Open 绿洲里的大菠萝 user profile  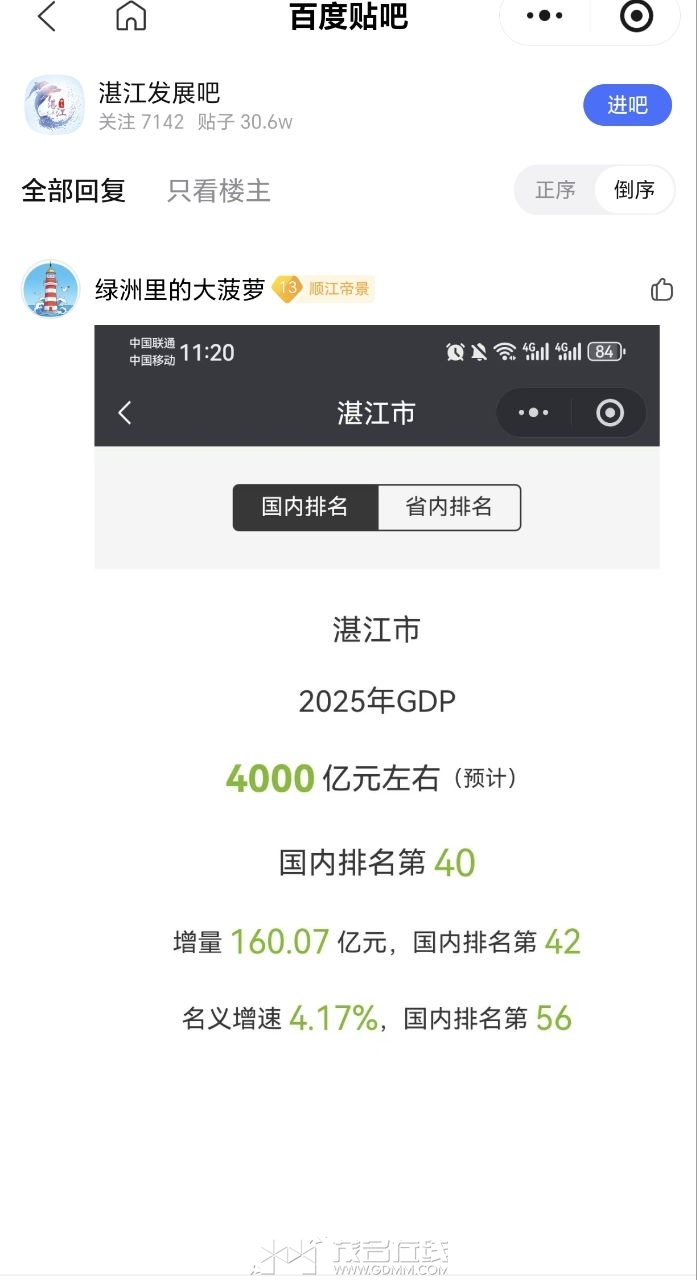tap(180, 290)
